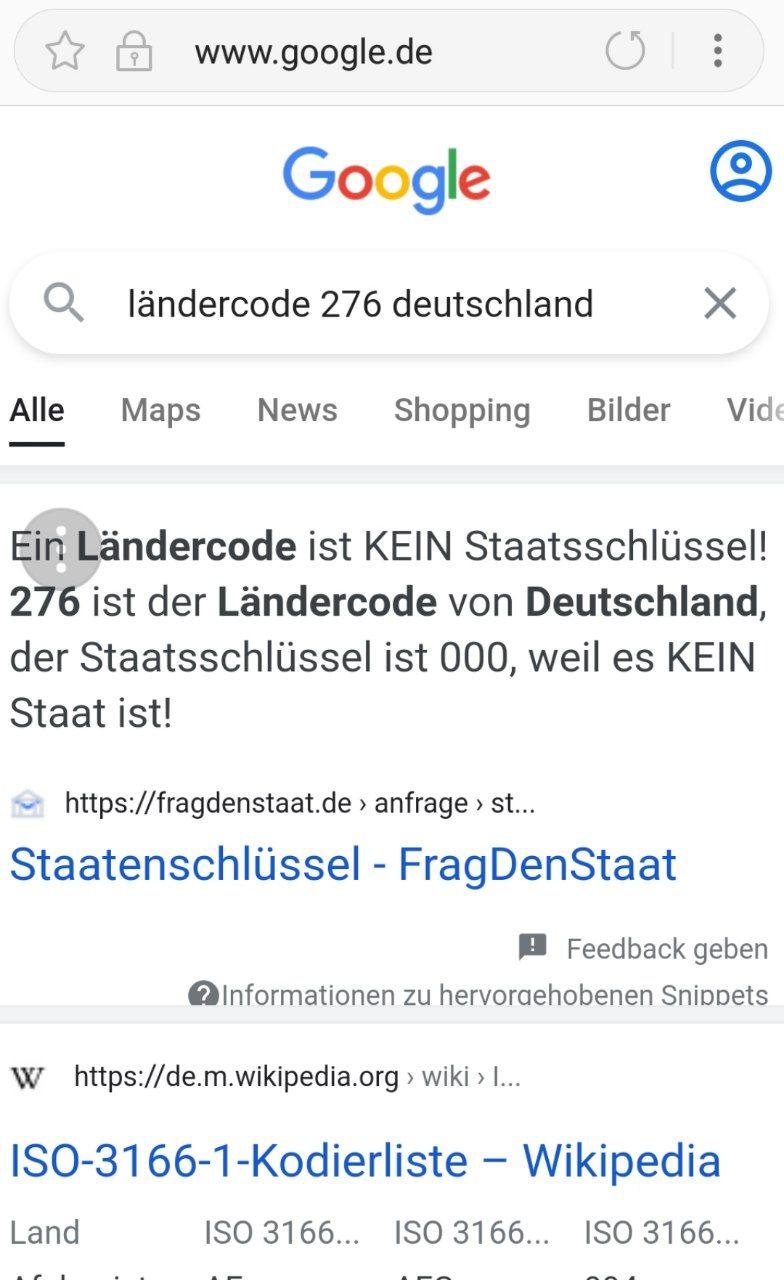Open the Google account profile icon
This screenshot has width=784, height=1280.
point(740,171)
